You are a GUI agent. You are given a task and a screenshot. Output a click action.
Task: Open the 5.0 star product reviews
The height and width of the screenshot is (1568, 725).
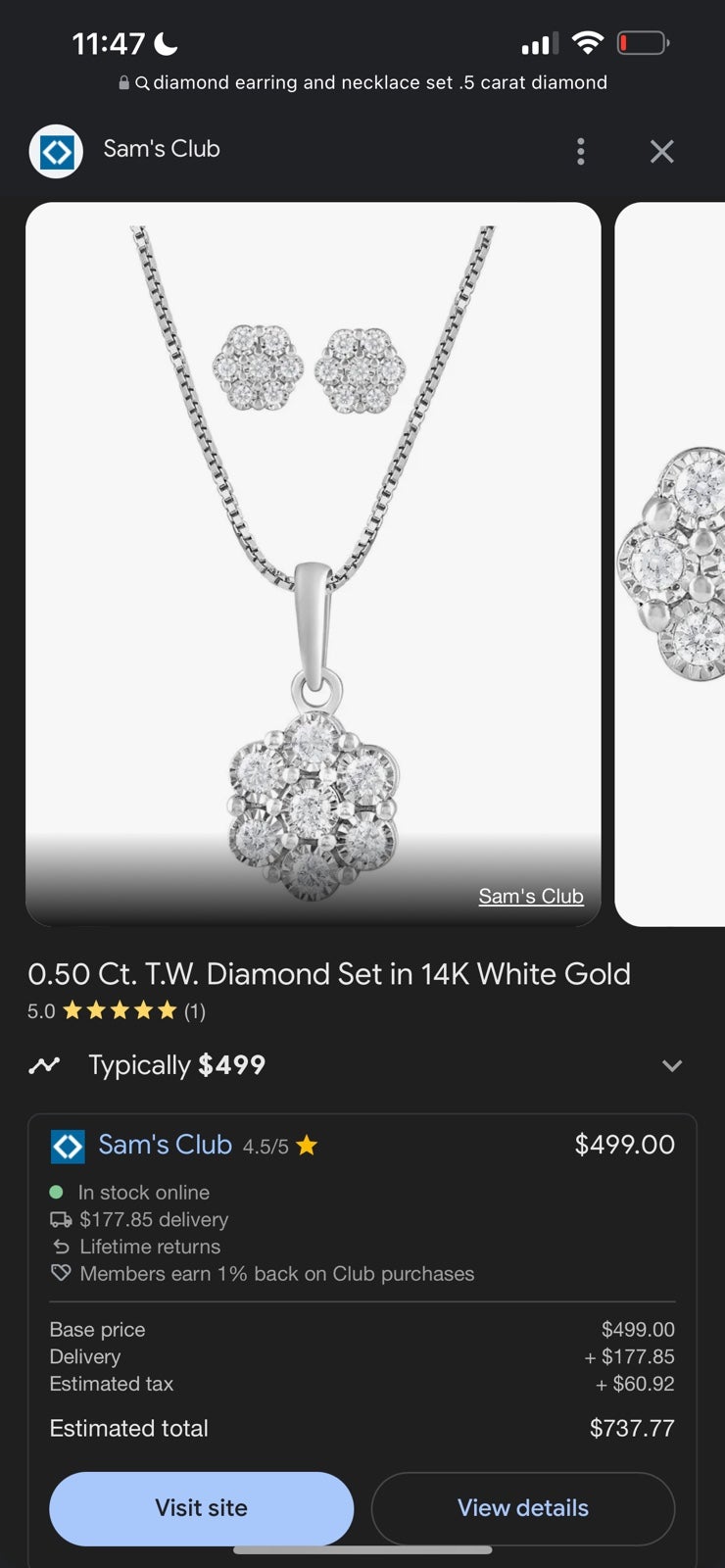117,1010
